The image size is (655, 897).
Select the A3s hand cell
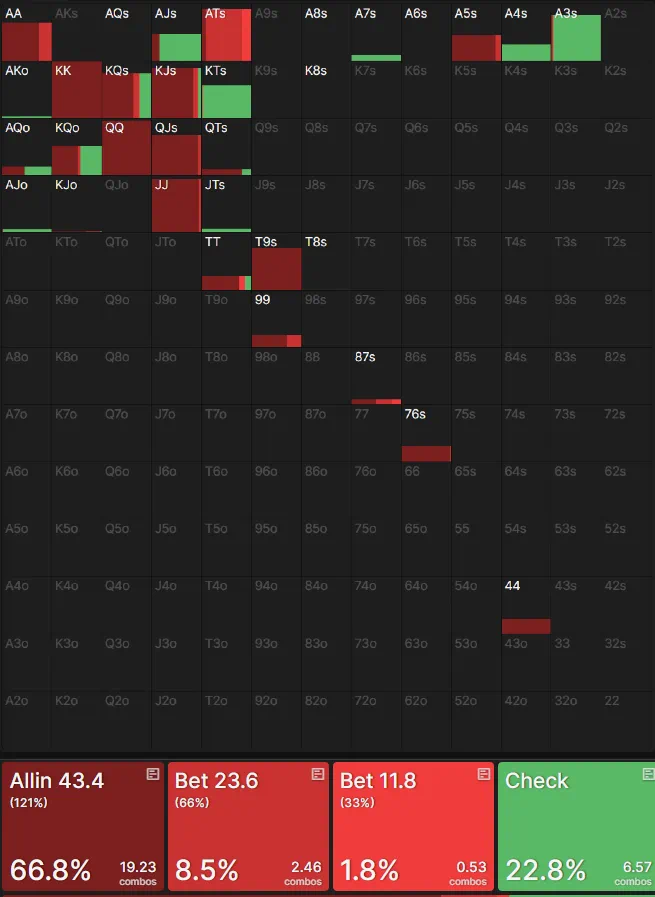tap(577, 33)
